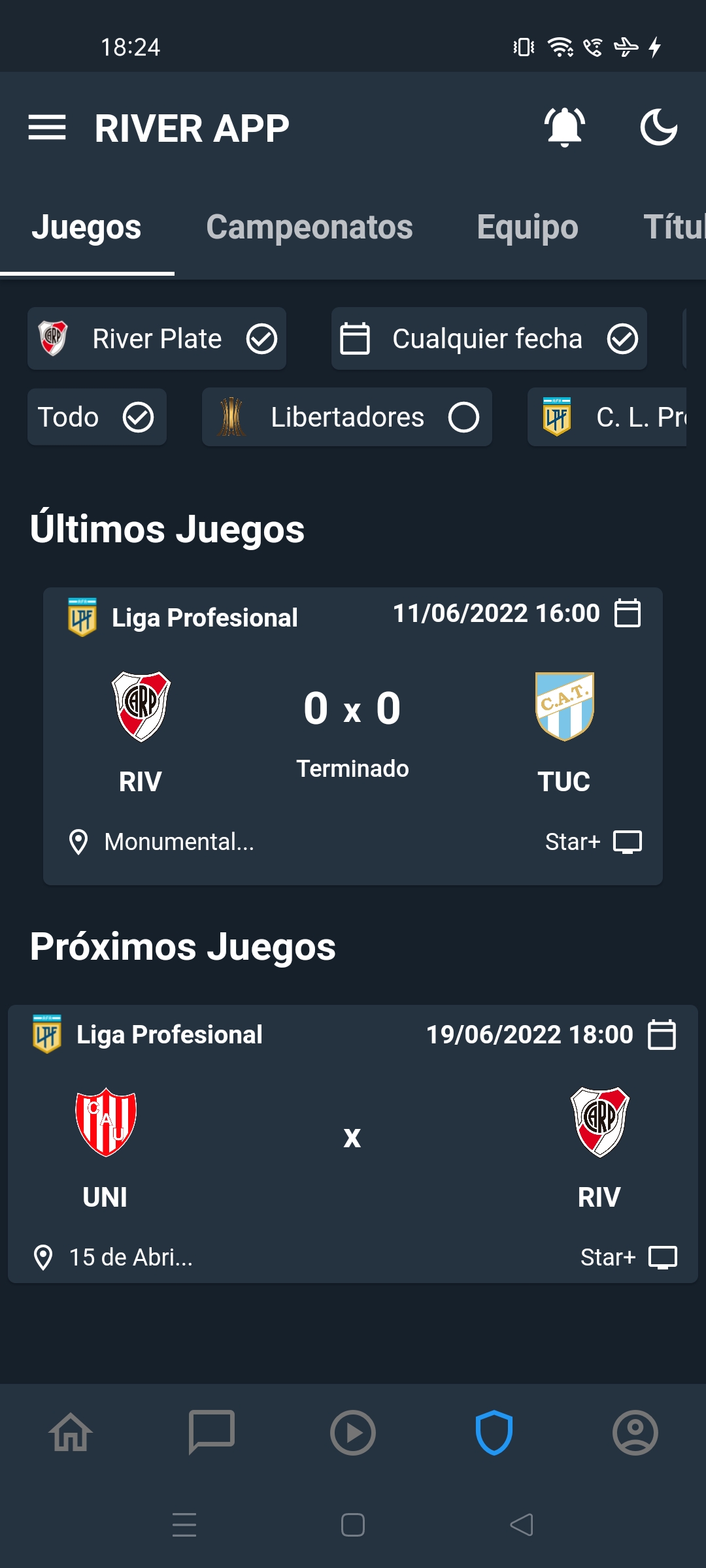Filter by C. L. Pr... competition chip
Image resolution: width=706 pixels, height=1568 pixels.
click(x=607, y=417)
